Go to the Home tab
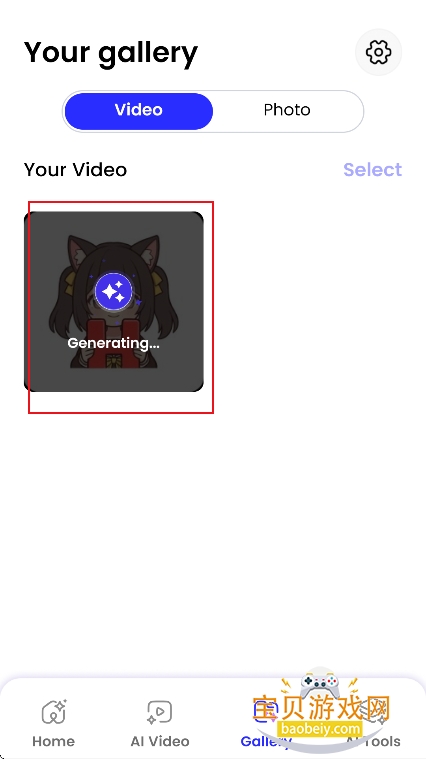Screen dimensions: 426x759 click(x=53, y=723)
